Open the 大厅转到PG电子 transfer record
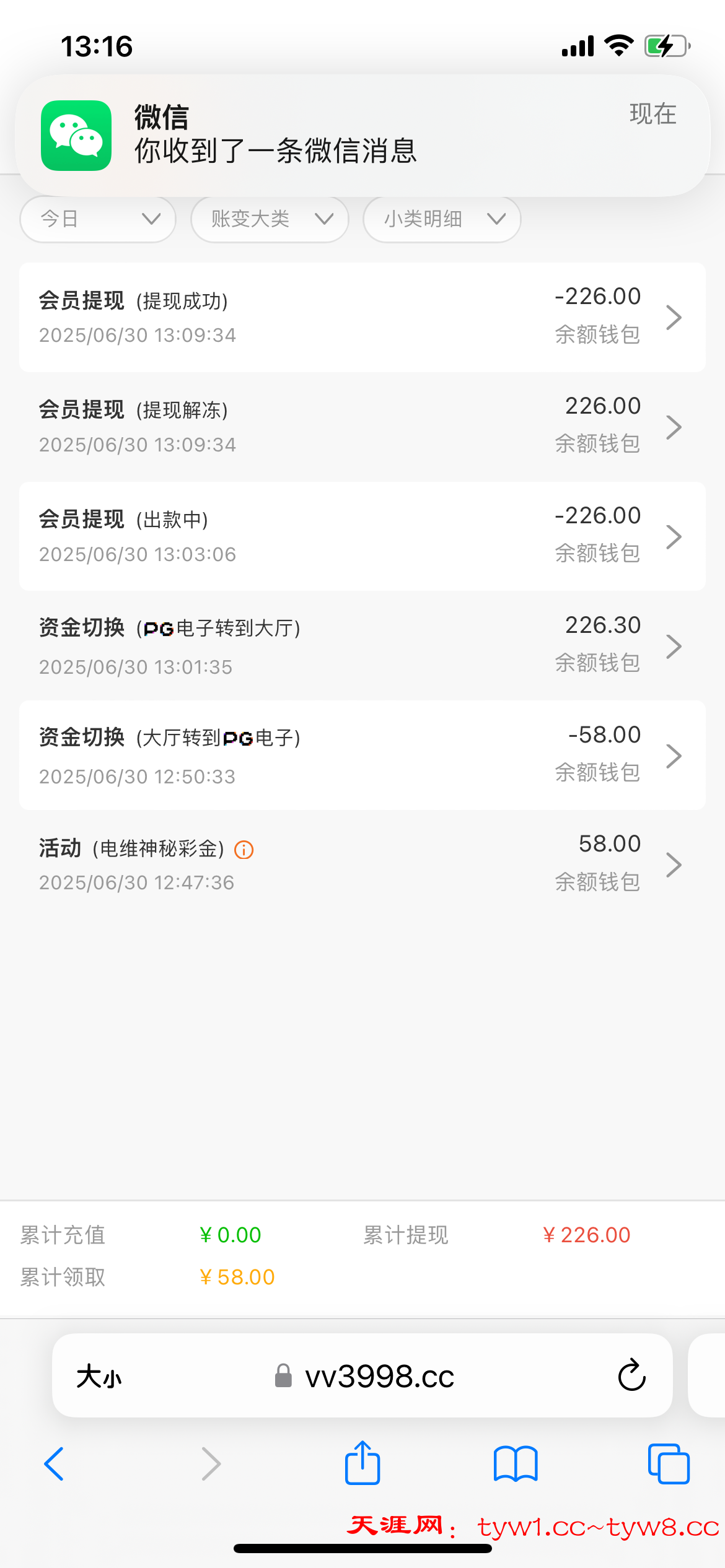 pos(362,756)
